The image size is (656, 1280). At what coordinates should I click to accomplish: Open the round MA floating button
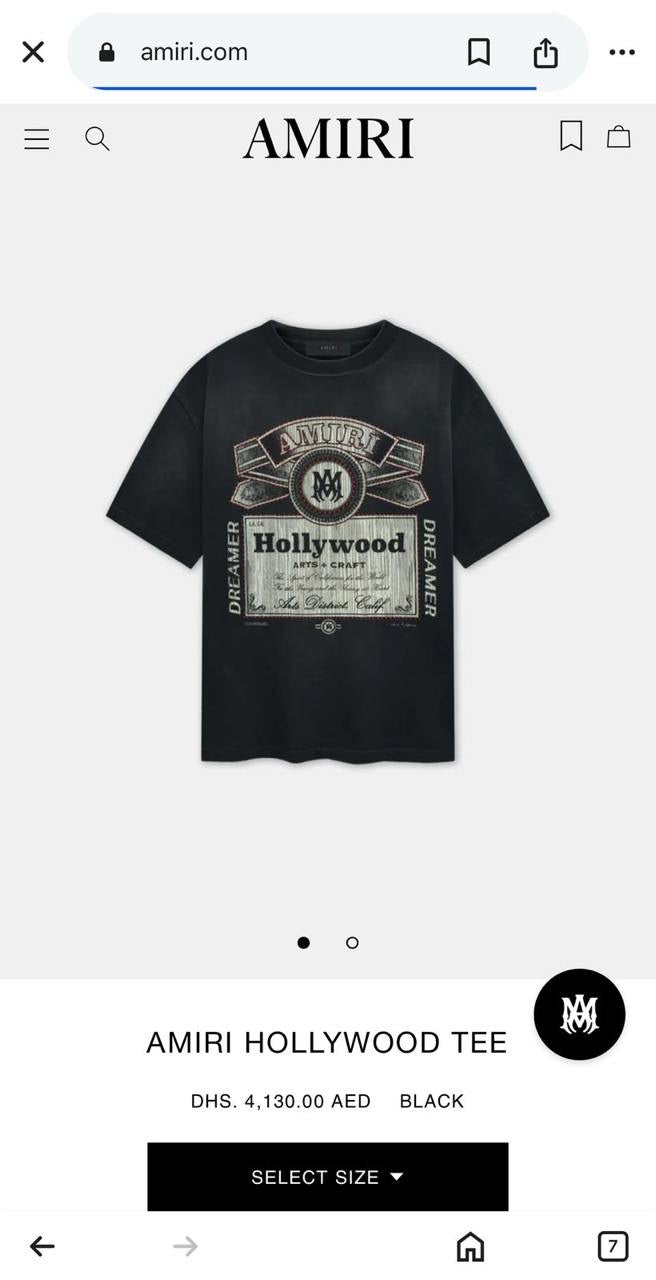[x=579, y=1014]
